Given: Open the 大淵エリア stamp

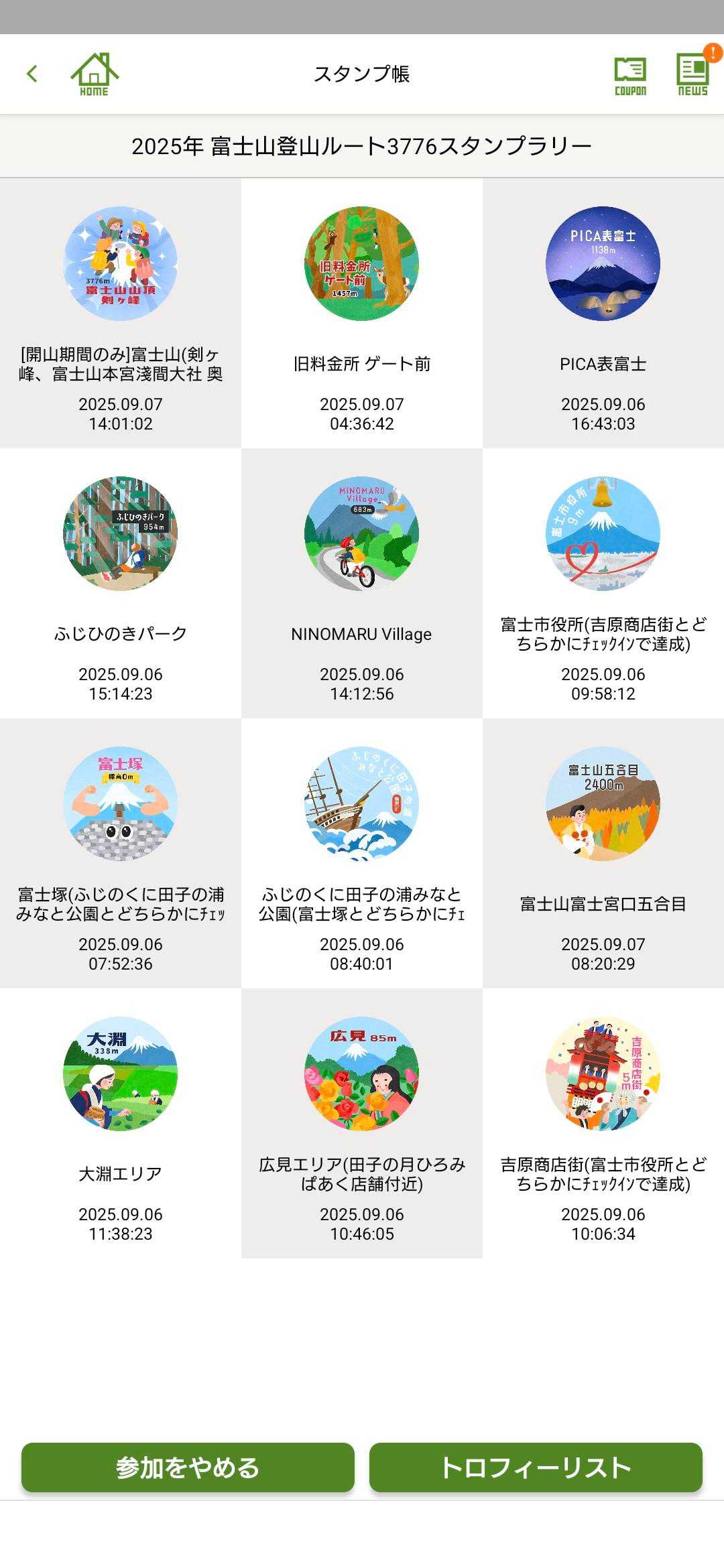Looking at the screenshot, I should click(121, 1074).
